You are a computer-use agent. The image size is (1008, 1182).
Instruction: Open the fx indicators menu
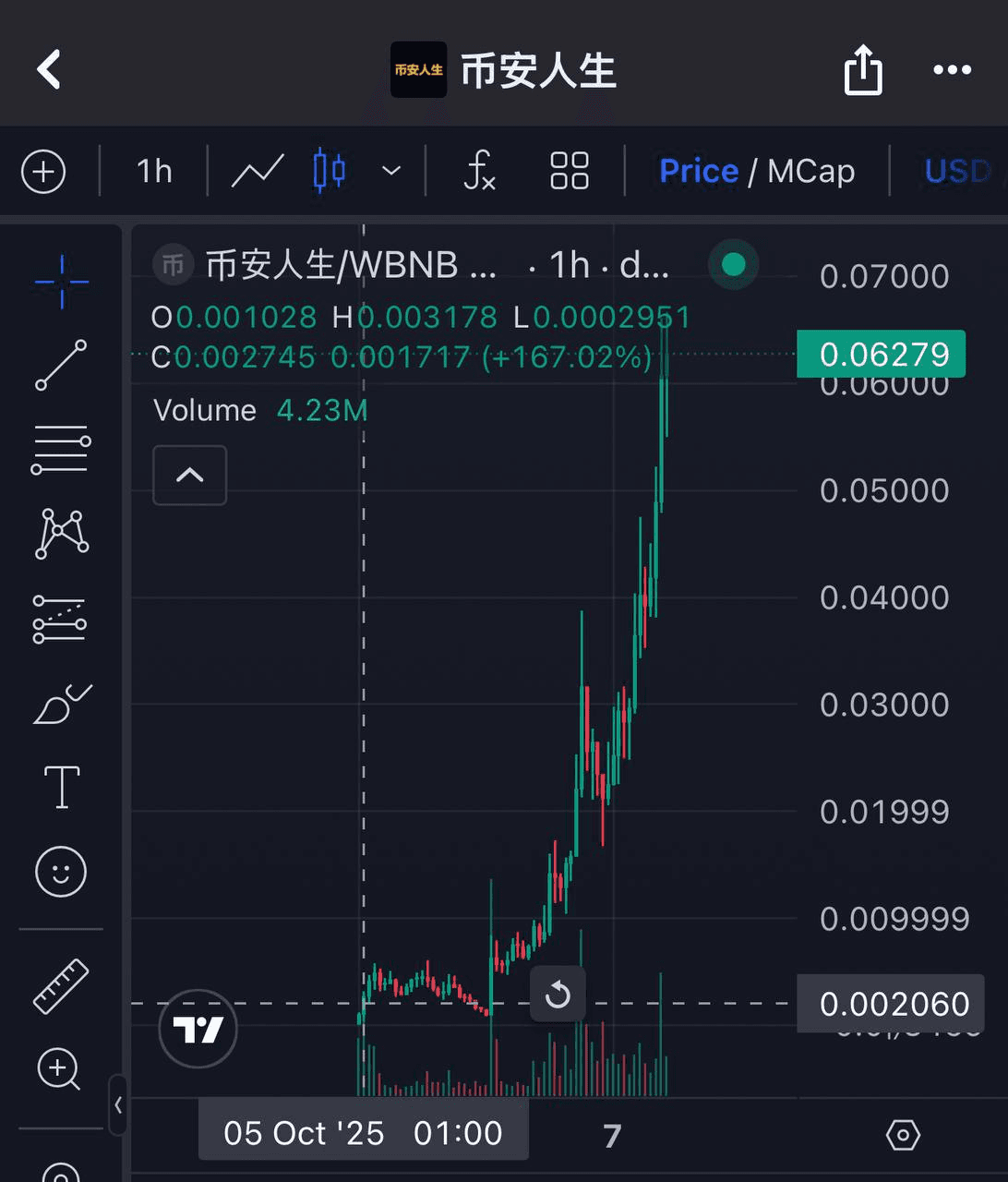[479, 172]
